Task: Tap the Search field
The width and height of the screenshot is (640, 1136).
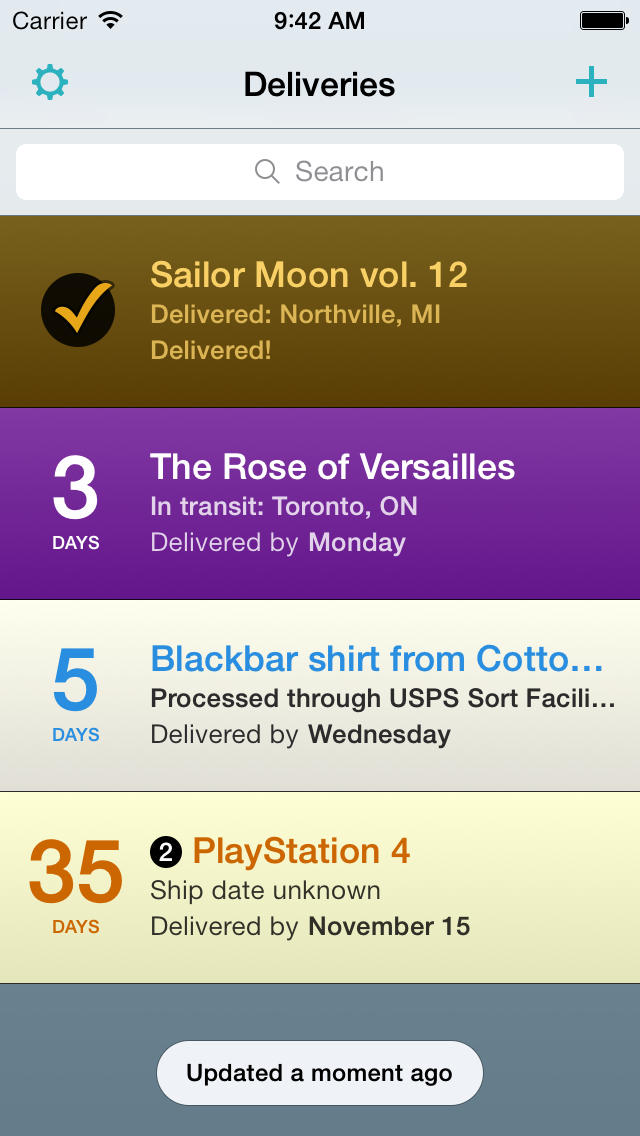Action: pyautogui.click(x=320, y=172)
